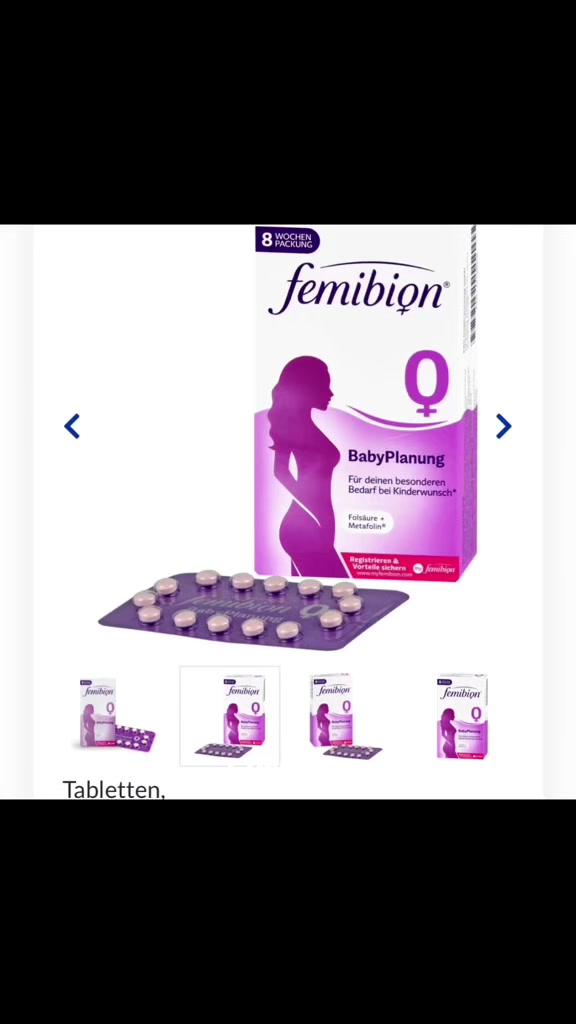Choose unselected thumbnail of angled box above blister
This screenshot has width=576, height=1024.
345,716
